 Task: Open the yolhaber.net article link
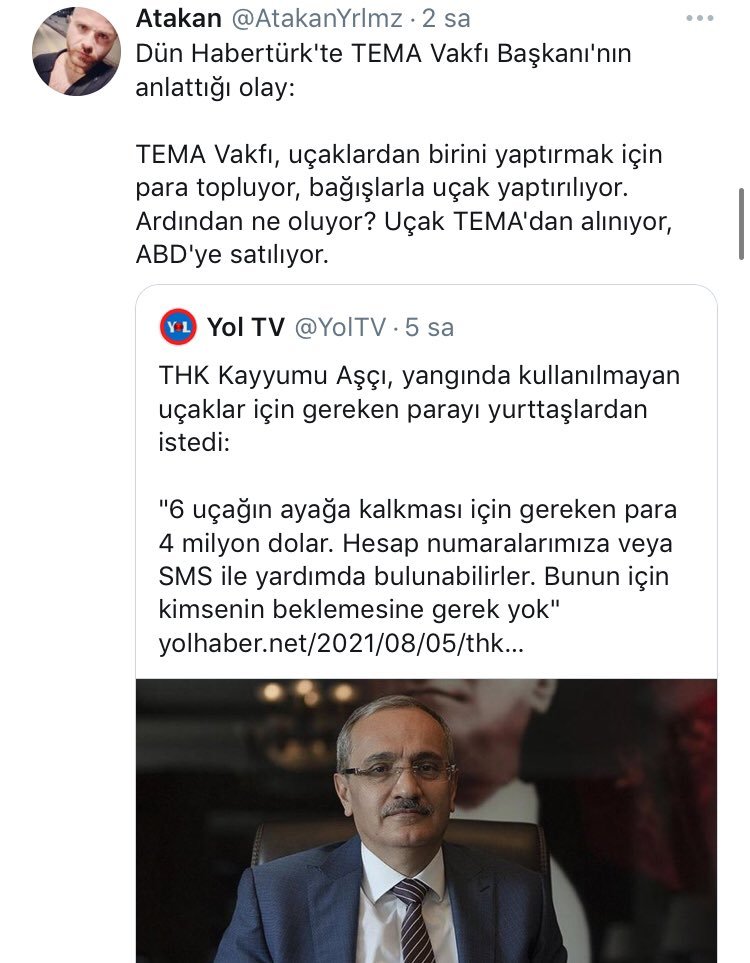pos(340,645)
